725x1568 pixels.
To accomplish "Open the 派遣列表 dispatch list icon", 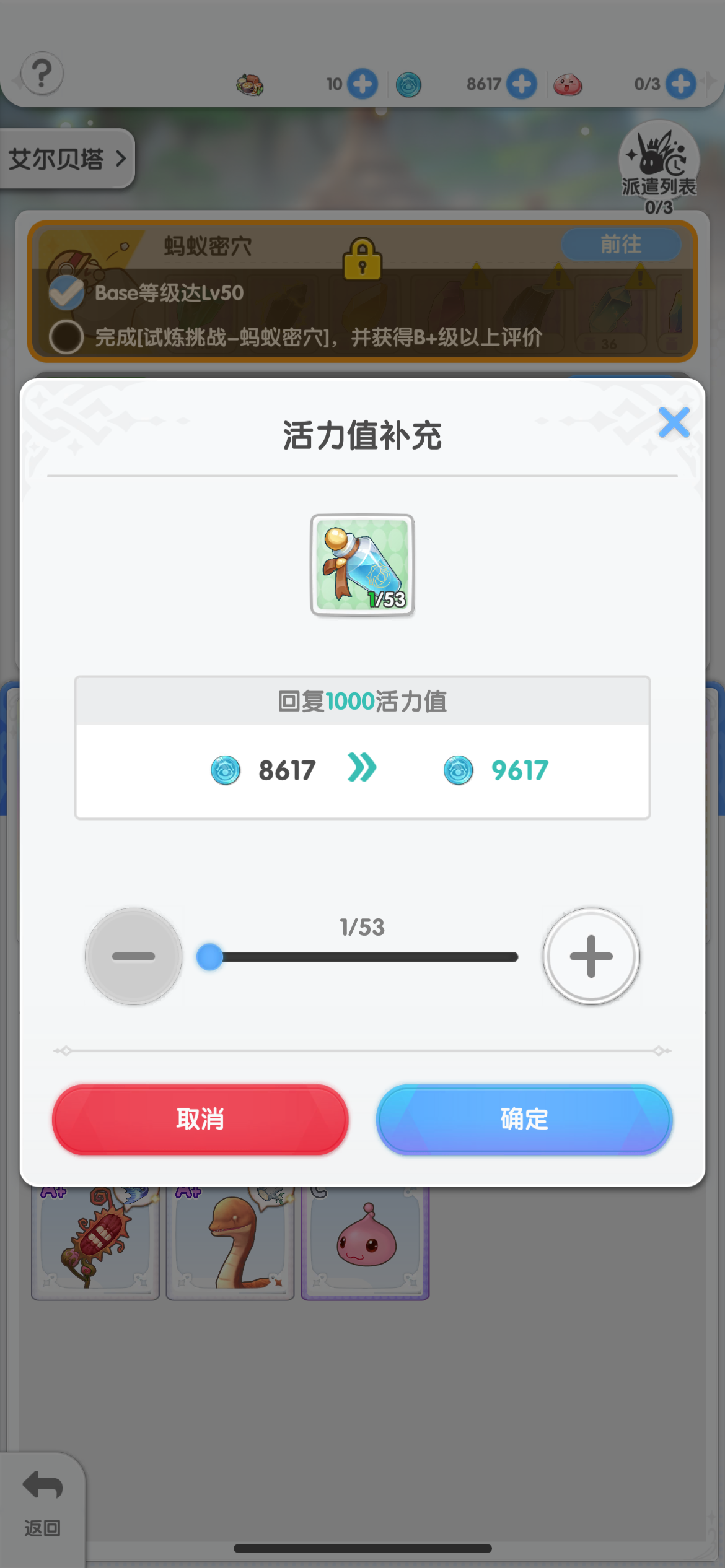I will pos(659,162).
